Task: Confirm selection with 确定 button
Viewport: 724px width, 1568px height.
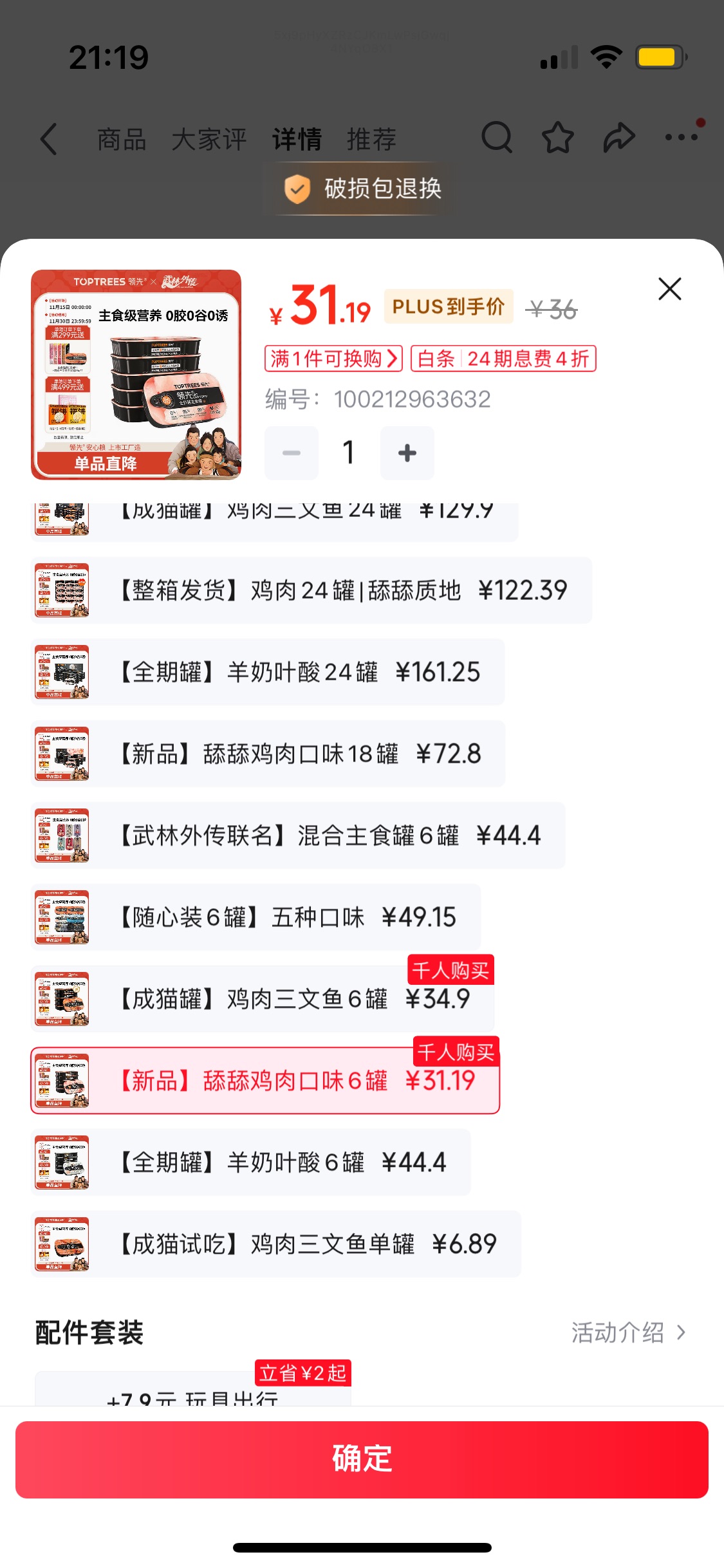Action: pyautogui.click(x=362, y=1459)
